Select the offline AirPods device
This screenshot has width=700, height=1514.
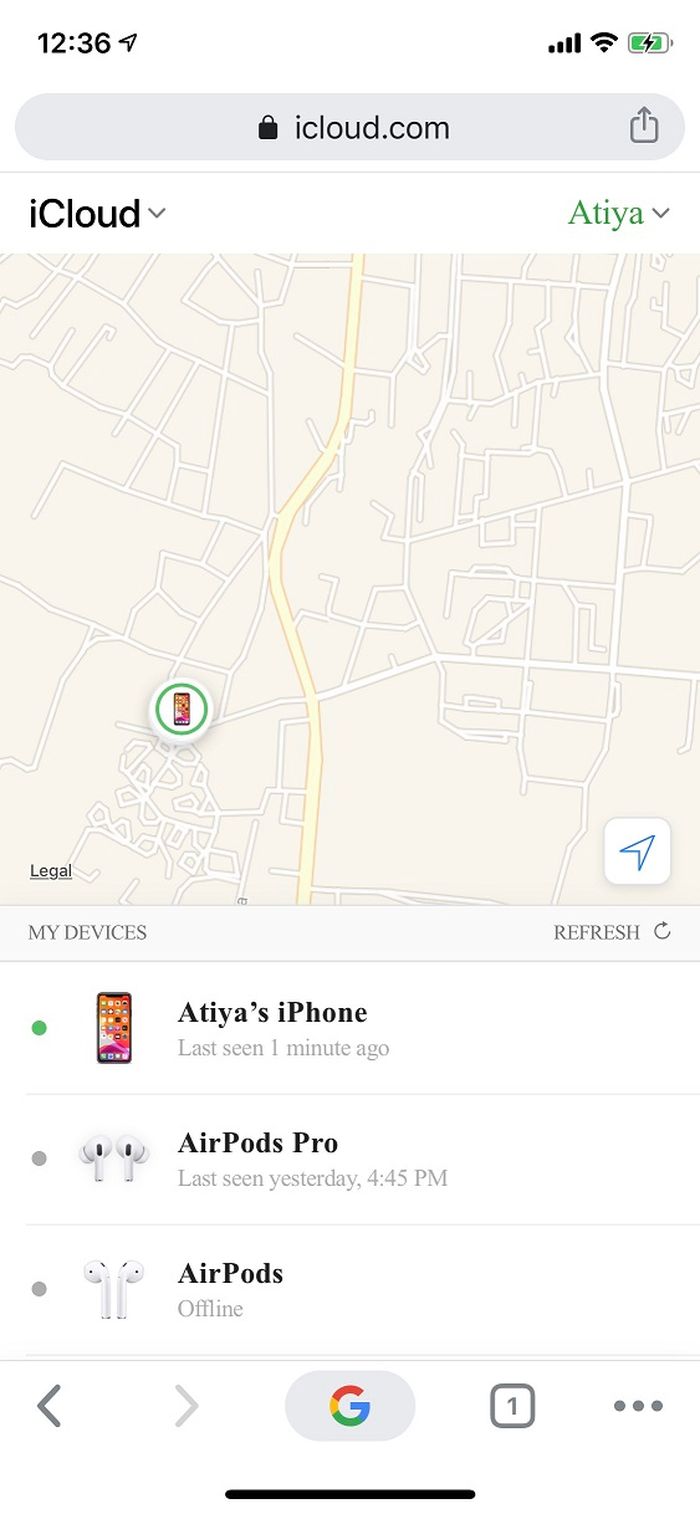pyautogui.click(x=230, y=1288)
